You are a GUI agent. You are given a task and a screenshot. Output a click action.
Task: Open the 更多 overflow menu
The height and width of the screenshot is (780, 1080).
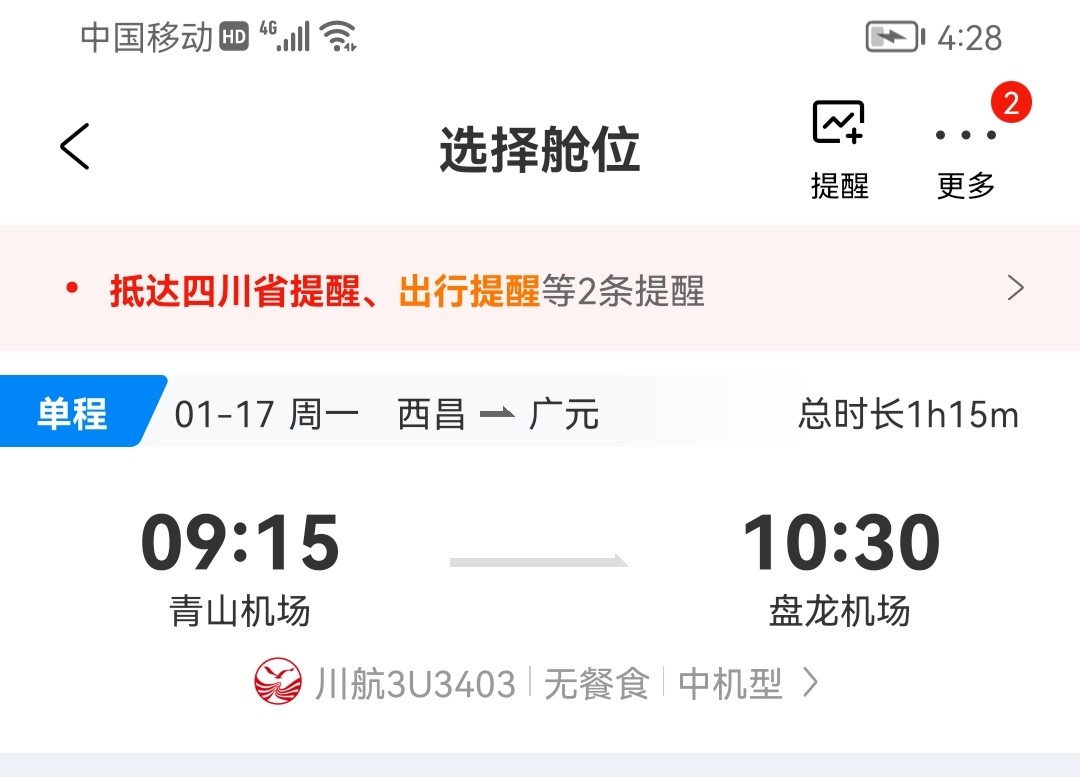click(x=966, y=152)
